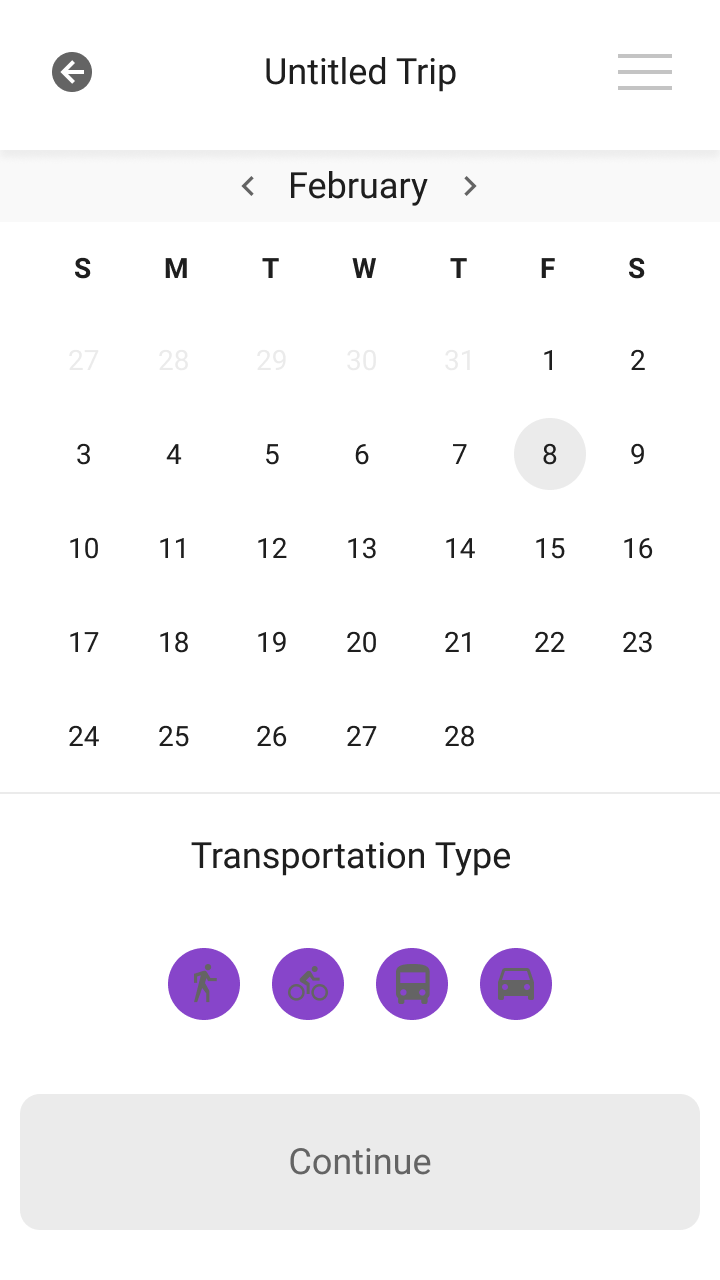Select the bicycle transportation option
This screenshot has width=720, height=1280.
click(308, 984)
